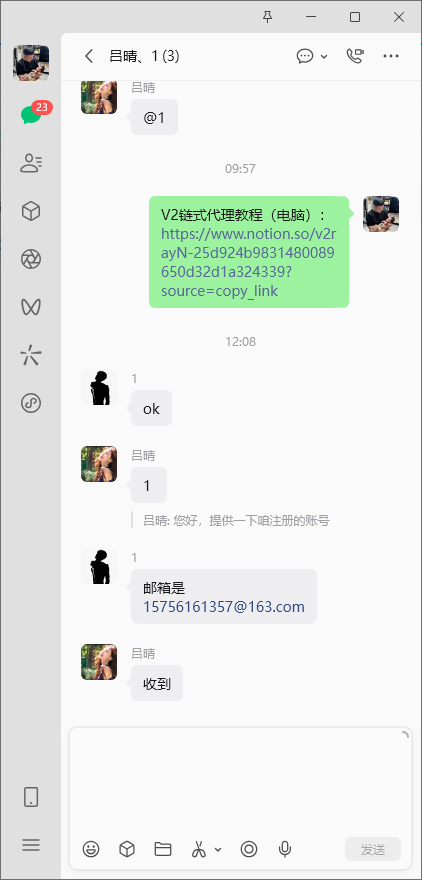
Task: Open the chat bubble dropdown in header
Action: 312,56
